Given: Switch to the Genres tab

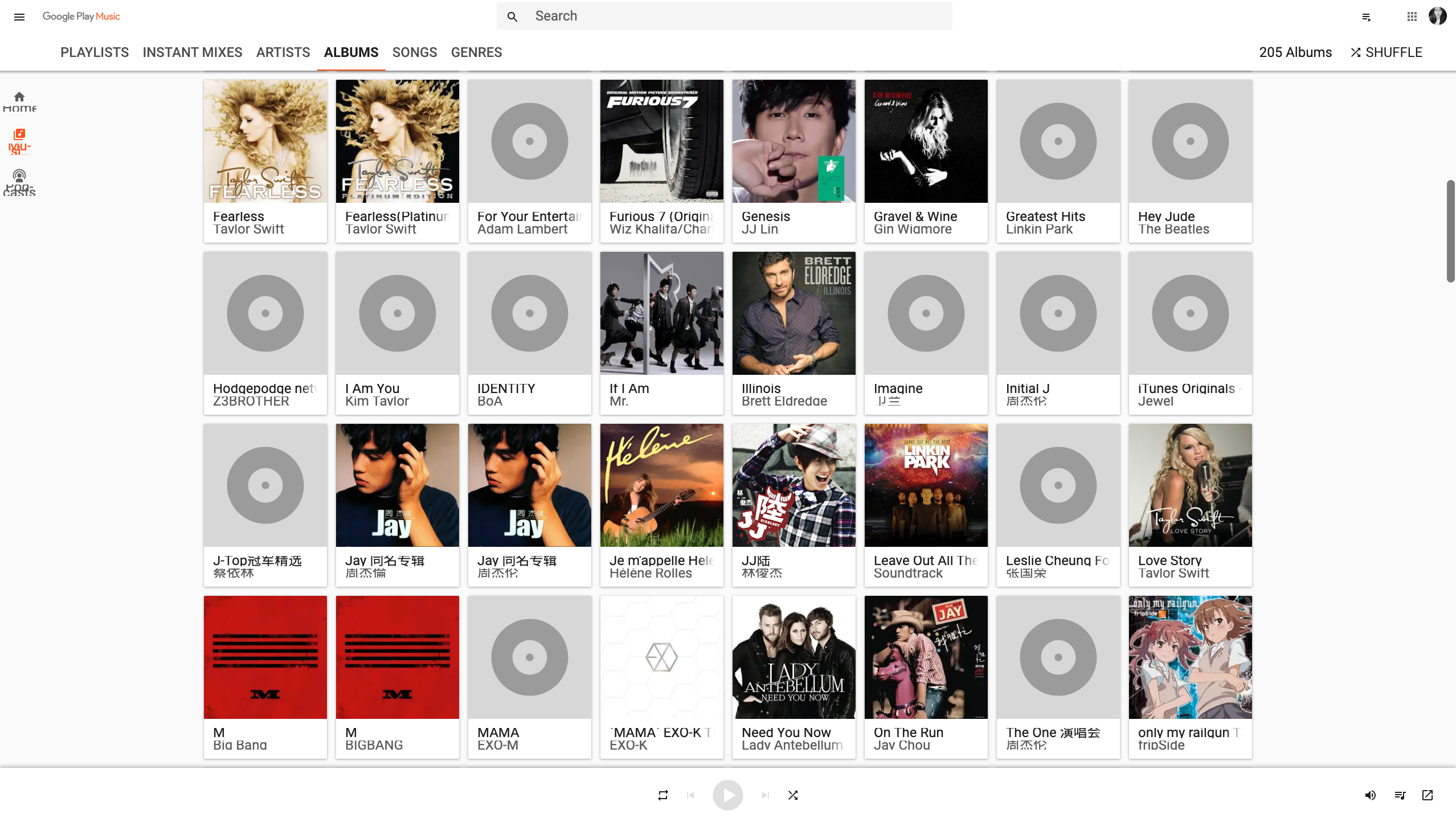Looking at the screenshot, I should point(476,52).
